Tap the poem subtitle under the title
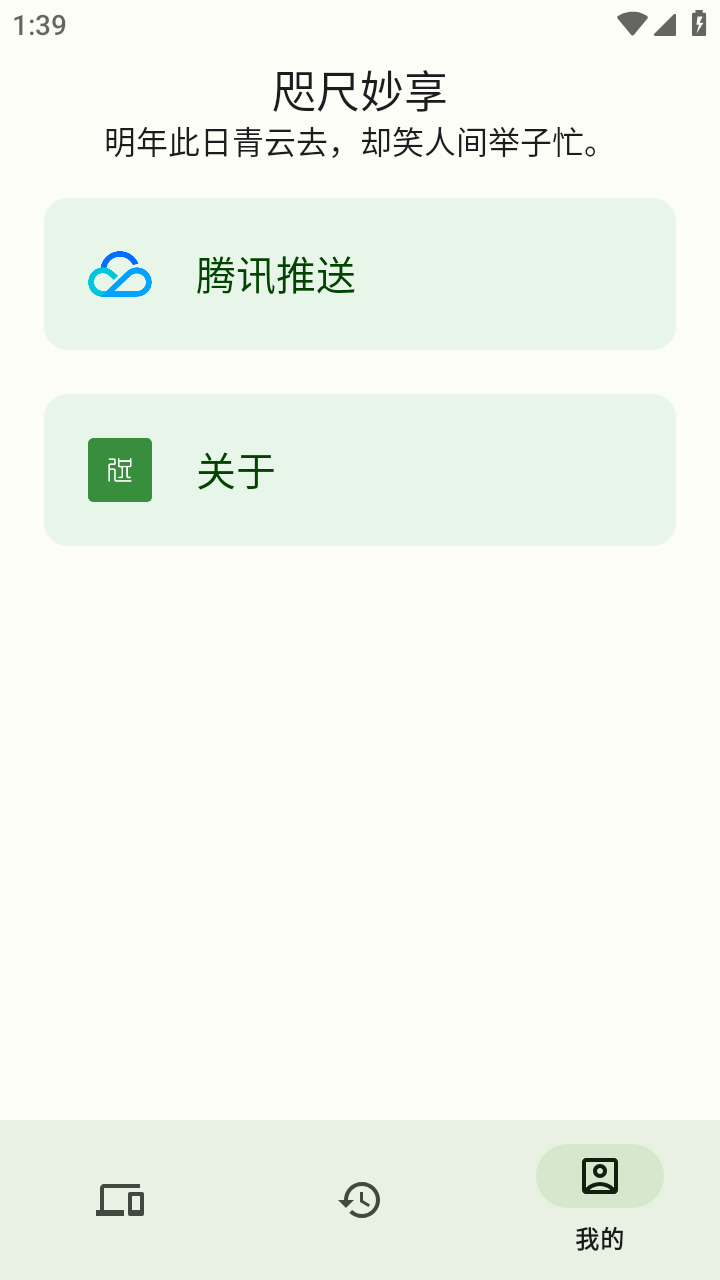The width and height of the screenshot is (720, 1280). 360,141
